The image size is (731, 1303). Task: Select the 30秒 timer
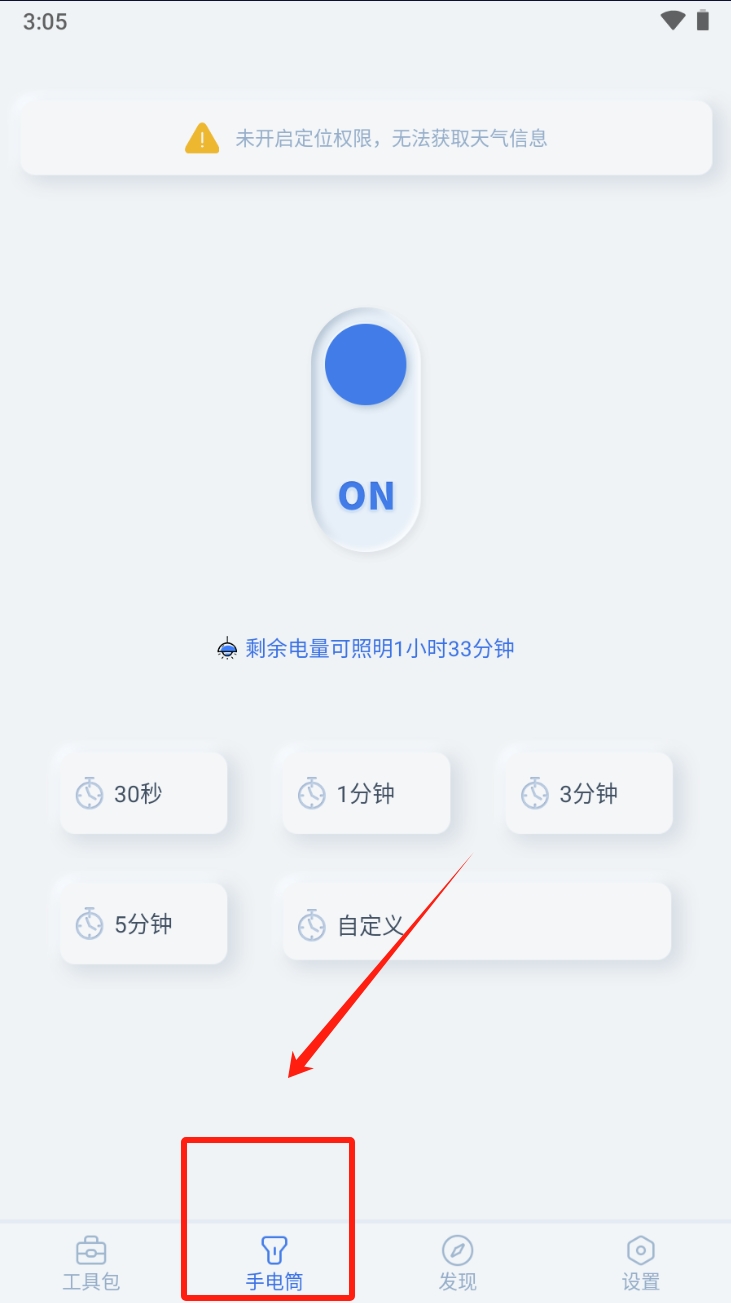(x=143, y=794)
